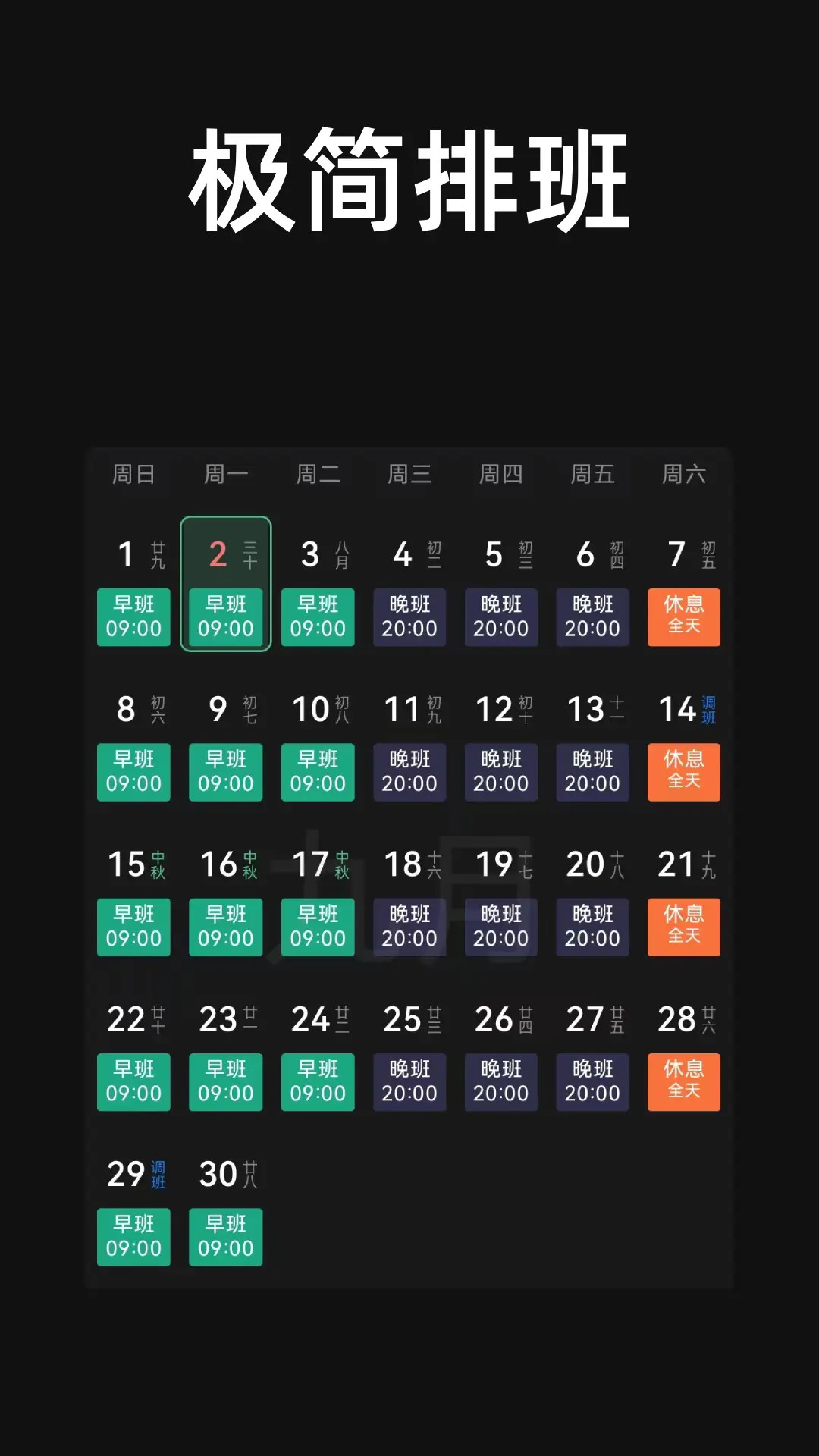Click the 周六 weekday header
819x1456 pixels.
click(683, 475)
